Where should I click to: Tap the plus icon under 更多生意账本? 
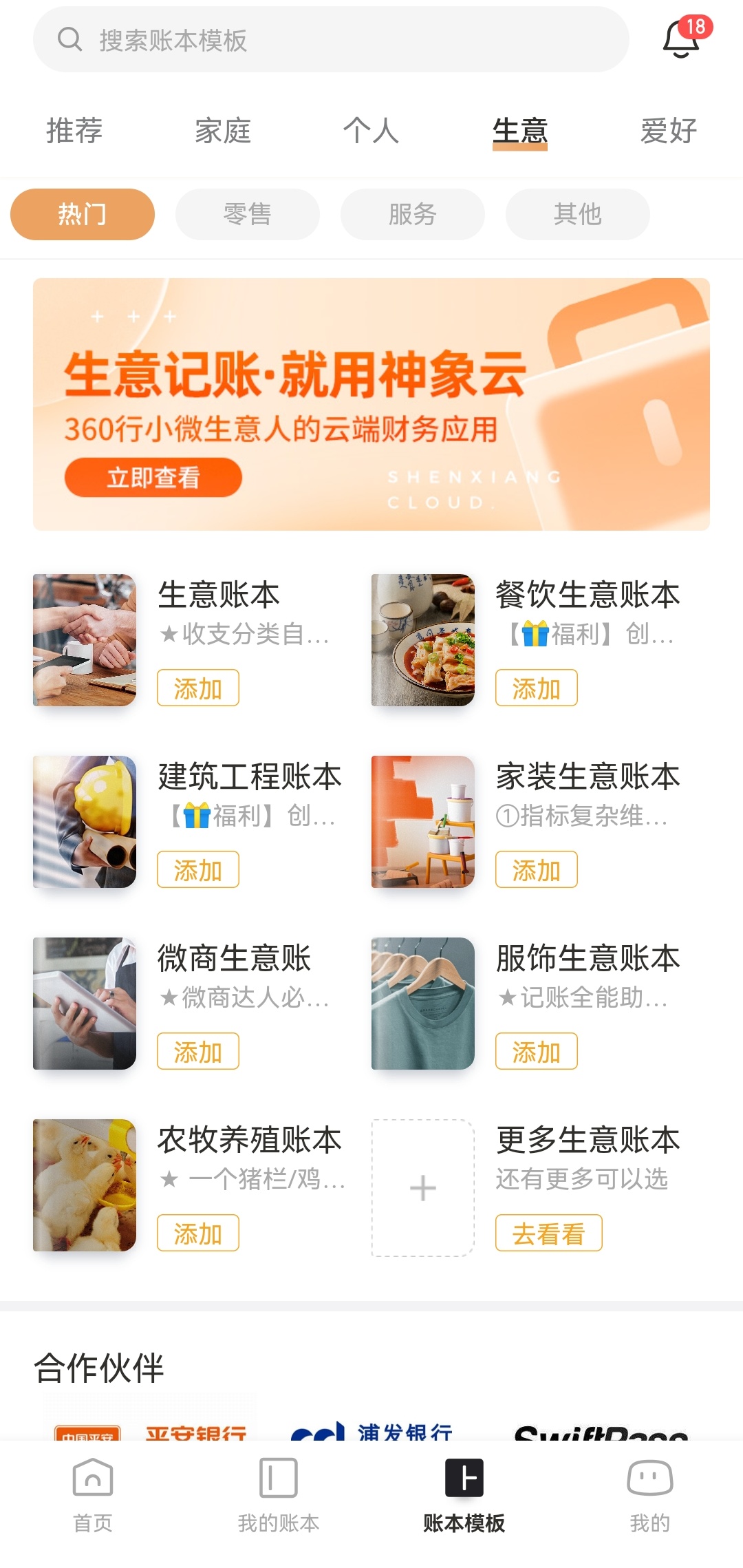point(422,1187)
